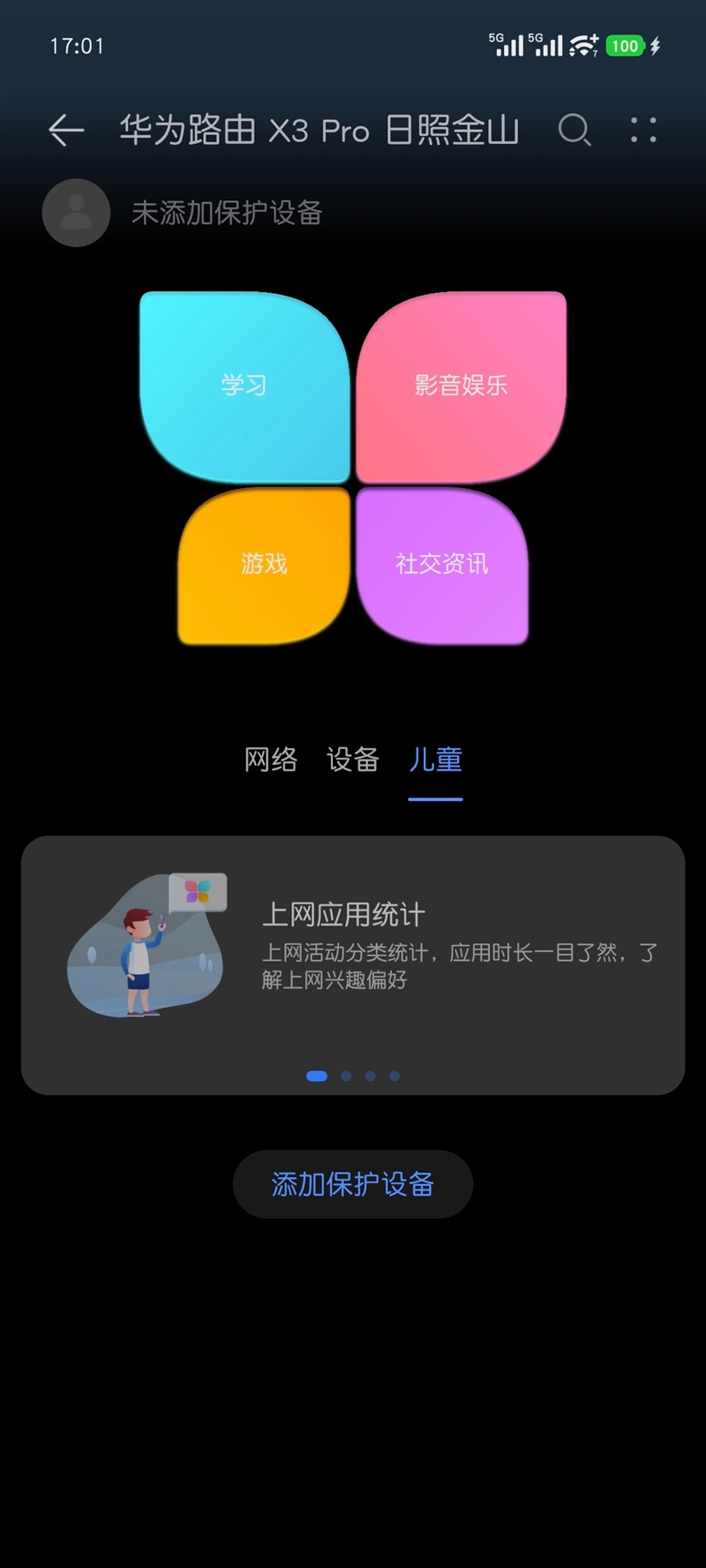Open the 社交资讯 category tile

pos(441,564)
